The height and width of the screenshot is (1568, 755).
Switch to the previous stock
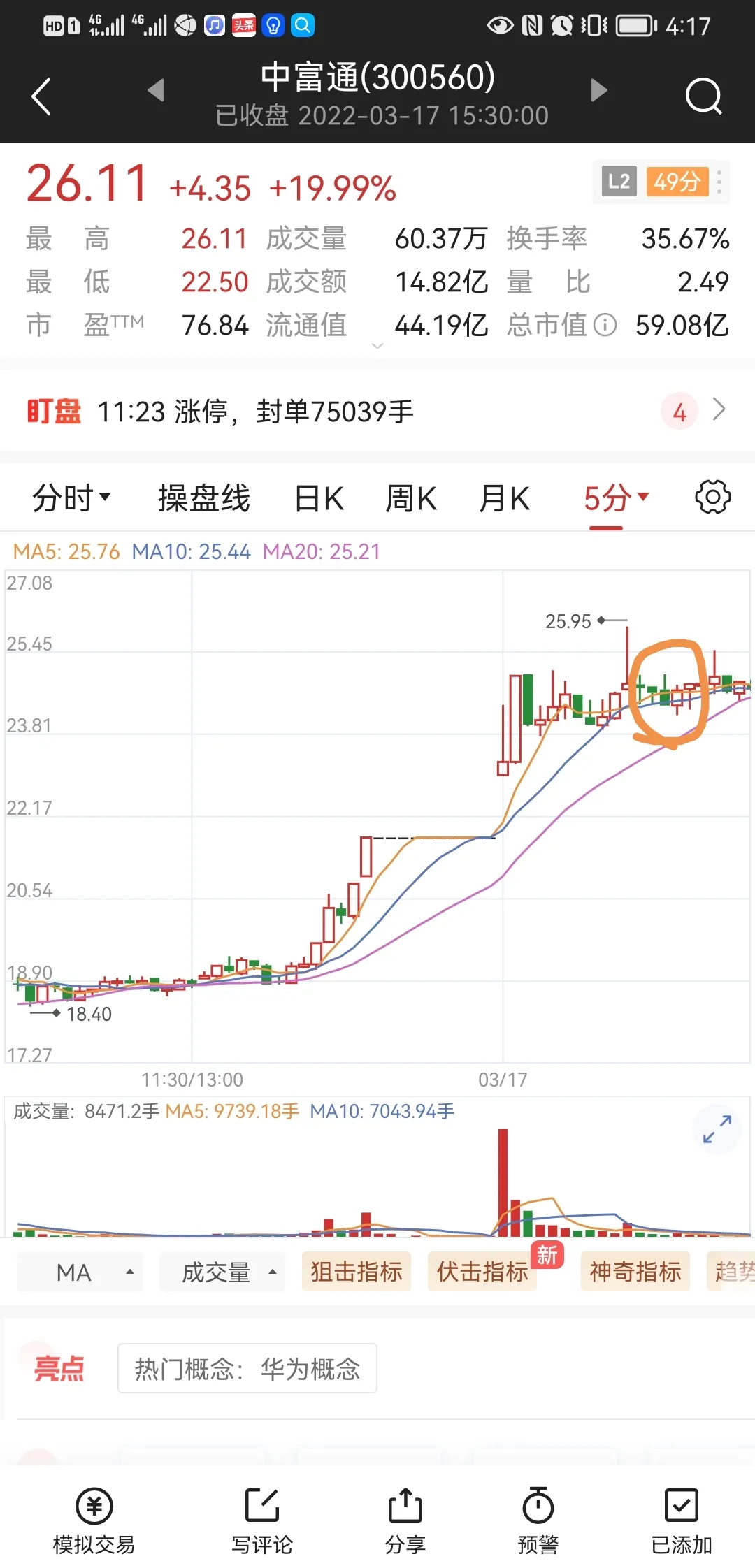[157, 90]
